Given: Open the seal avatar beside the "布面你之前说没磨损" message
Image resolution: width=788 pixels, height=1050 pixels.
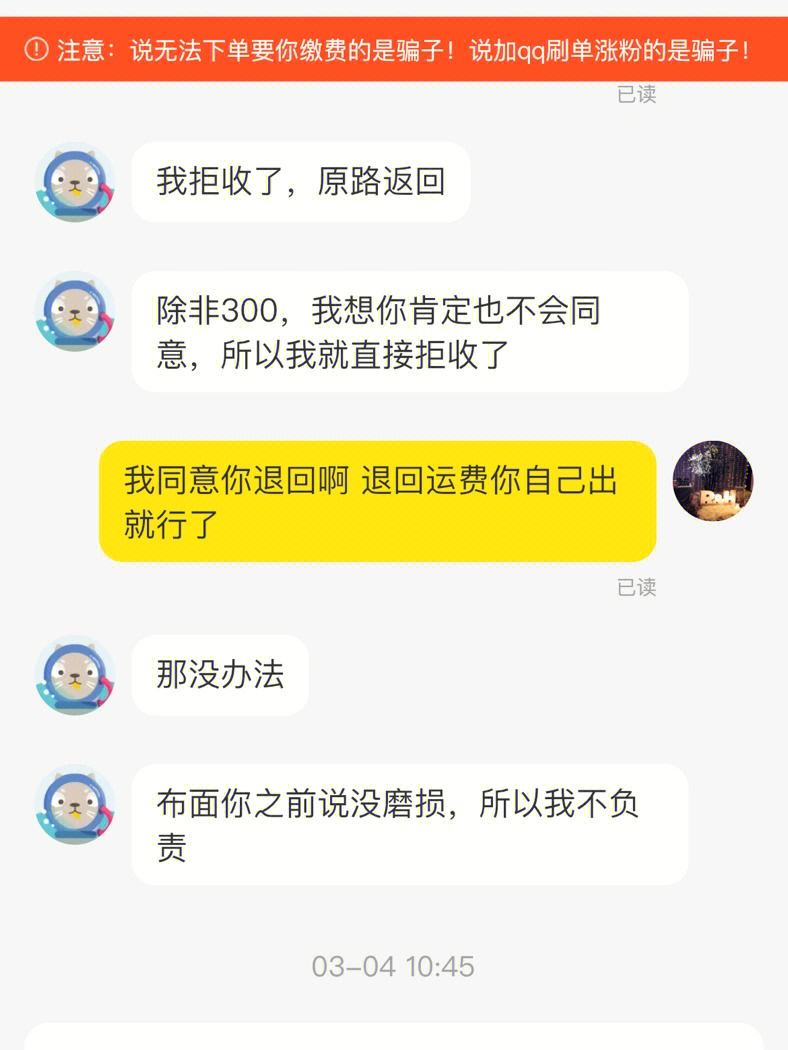Looking at the screenshot, I should (x=74, y=805).
